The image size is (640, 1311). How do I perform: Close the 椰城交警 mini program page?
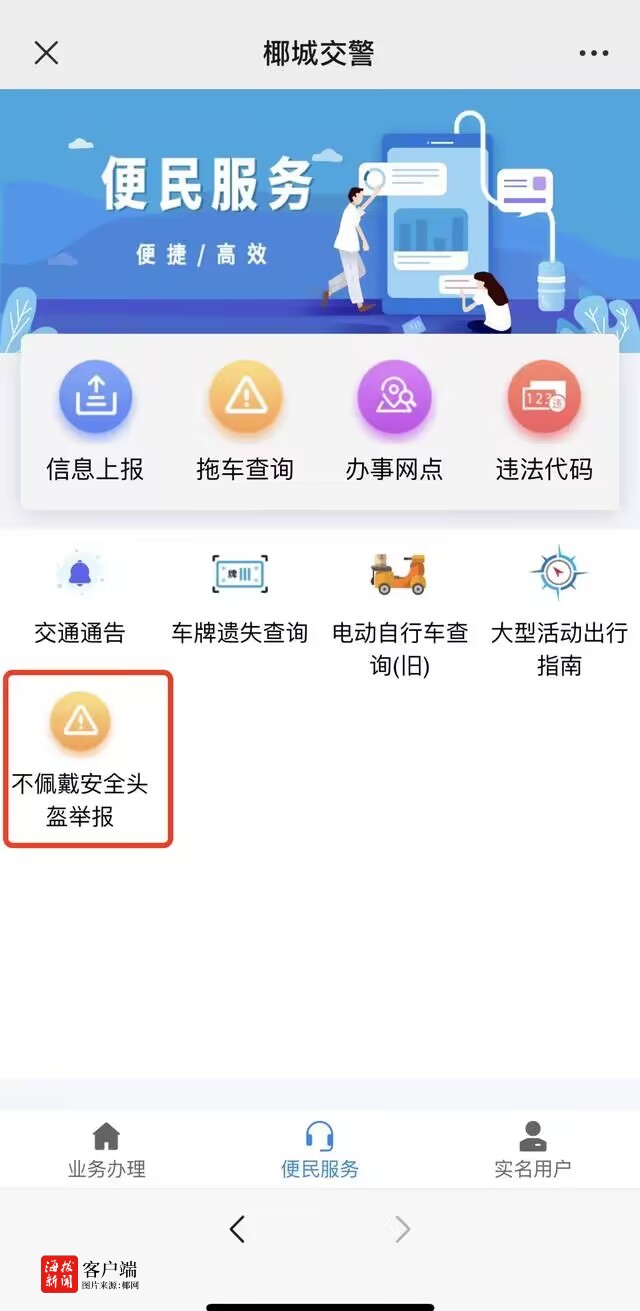click(46, 53)
